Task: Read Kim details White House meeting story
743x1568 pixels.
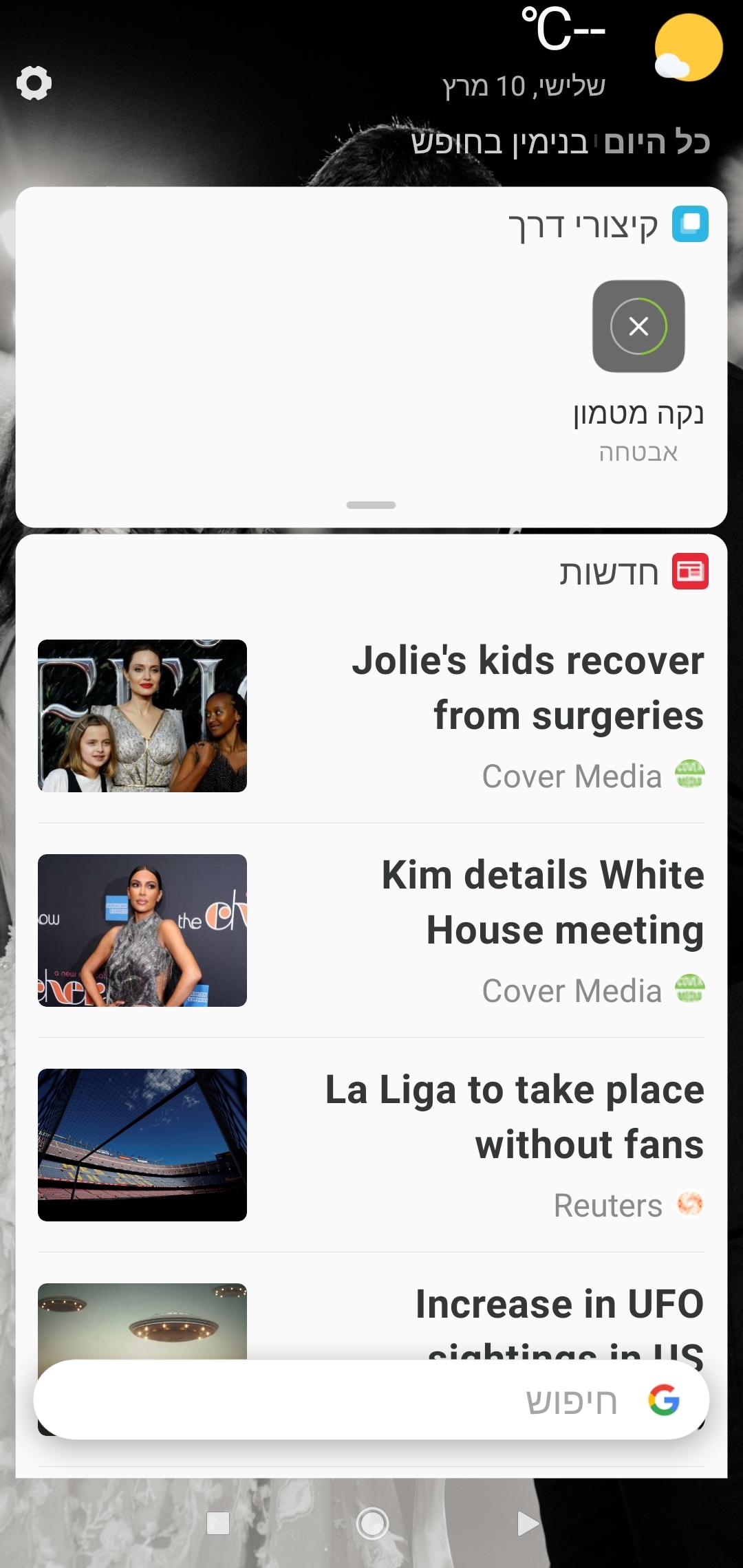Action: (x=371, y=930)
